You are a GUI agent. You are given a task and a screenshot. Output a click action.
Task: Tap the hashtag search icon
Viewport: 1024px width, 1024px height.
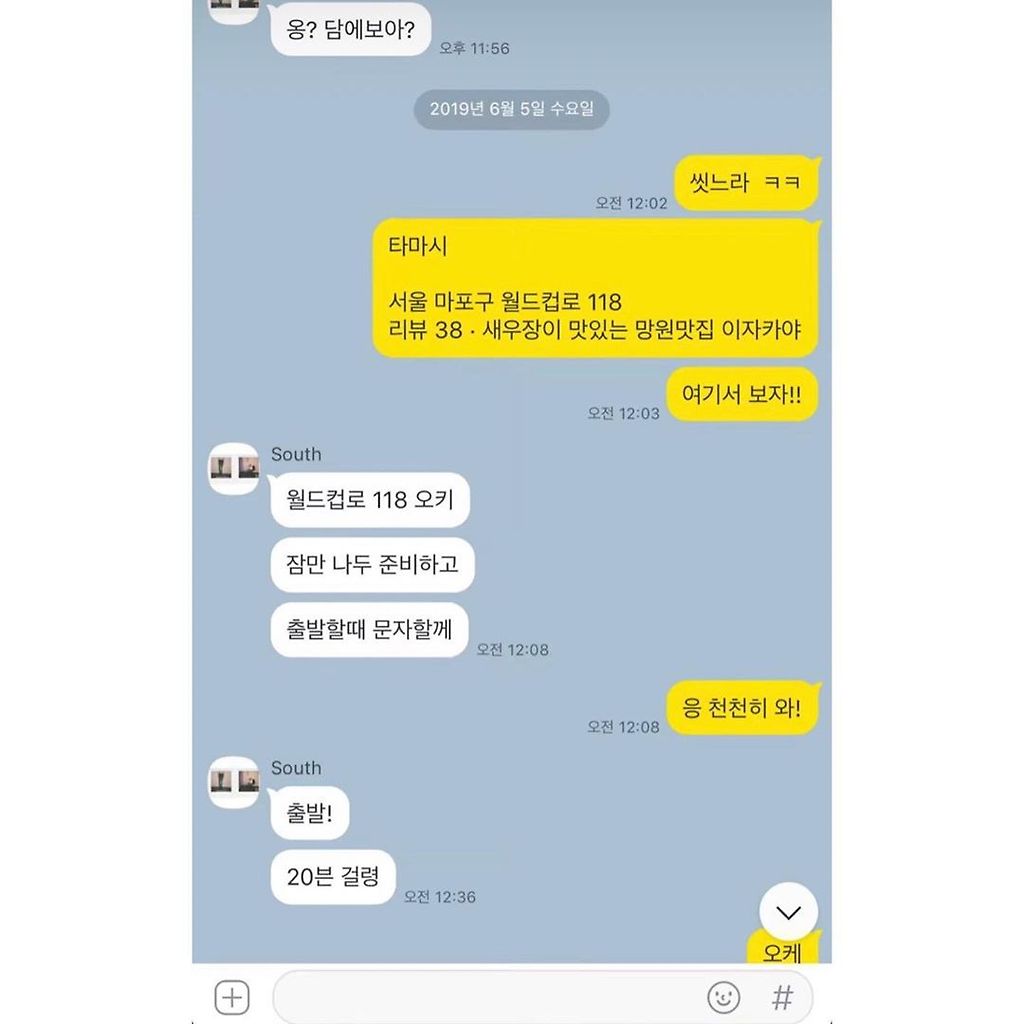(x=782, y=997)
